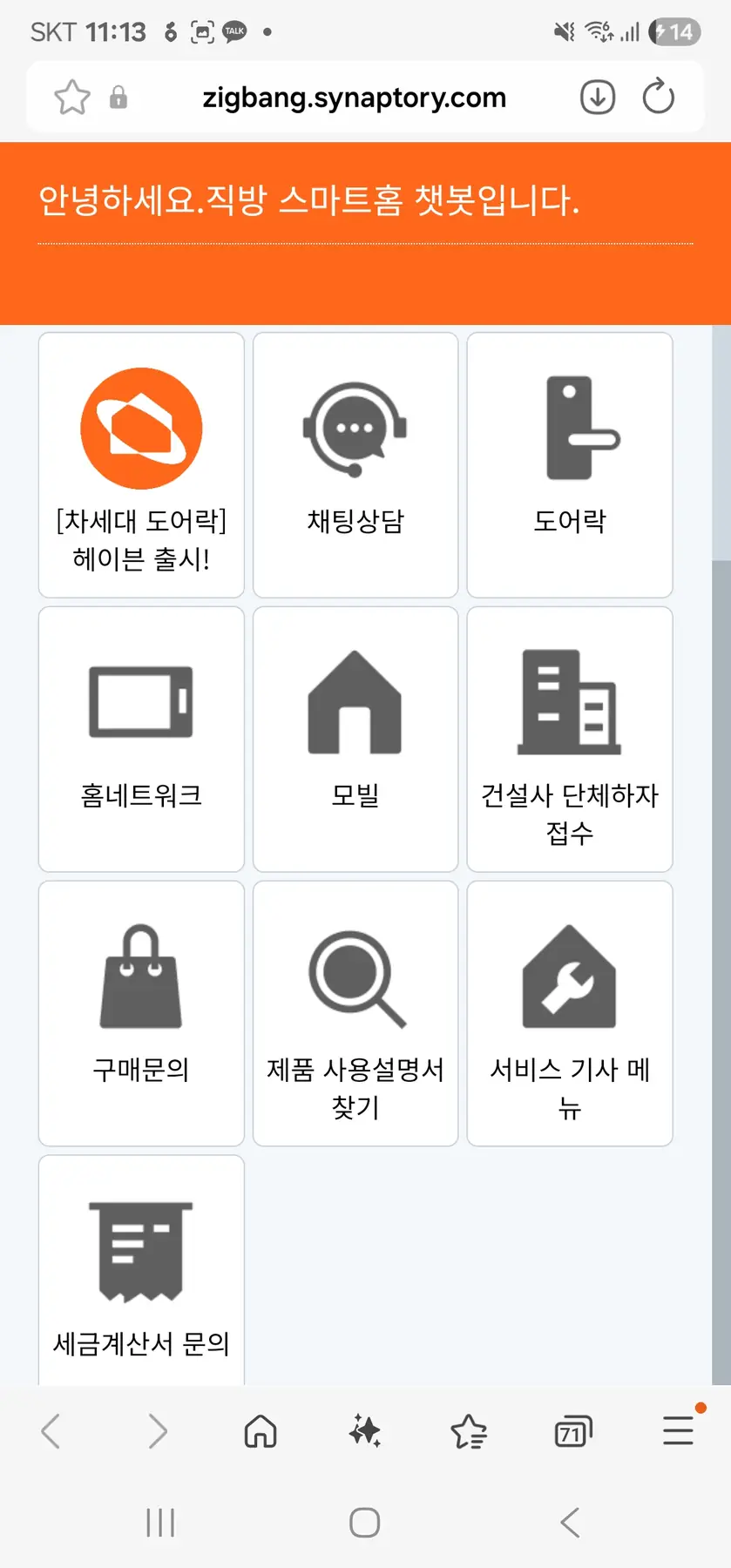
Task: Tap the address bar to edit the URL
Action: [353, 97]
